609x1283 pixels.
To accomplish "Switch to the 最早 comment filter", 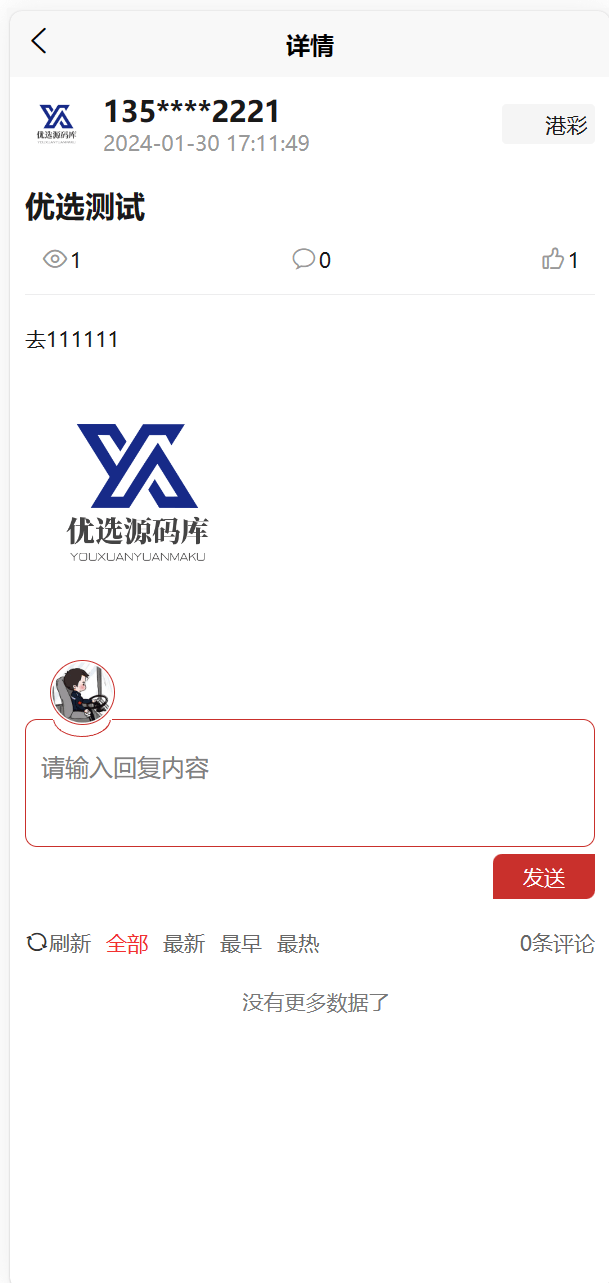I will coord(241,943).
